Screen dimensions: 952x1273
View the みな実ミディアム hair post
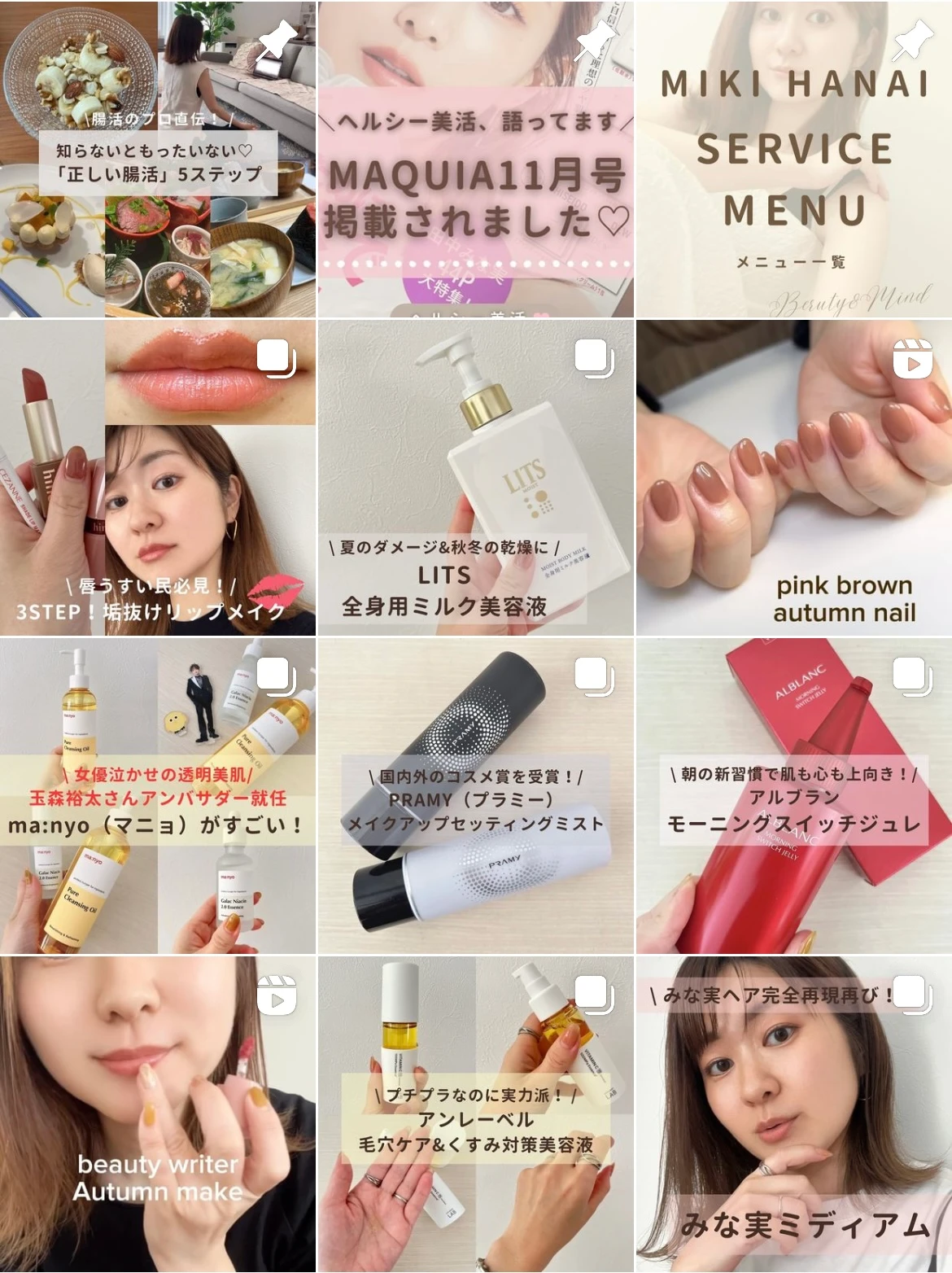793,1114
